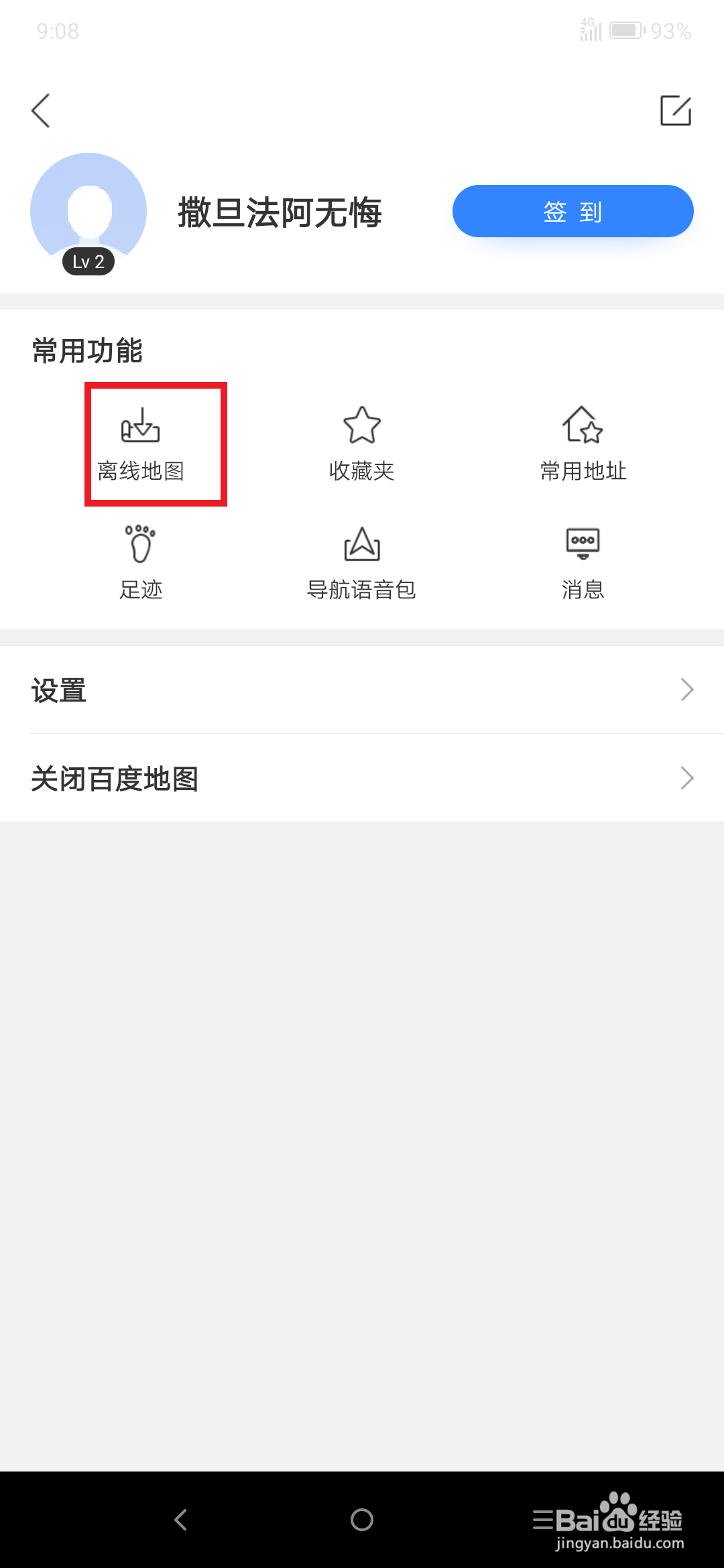Open 常用地址 frequent addresses
This screenshot has width=724, height=1568.
(x=583, y=444)
